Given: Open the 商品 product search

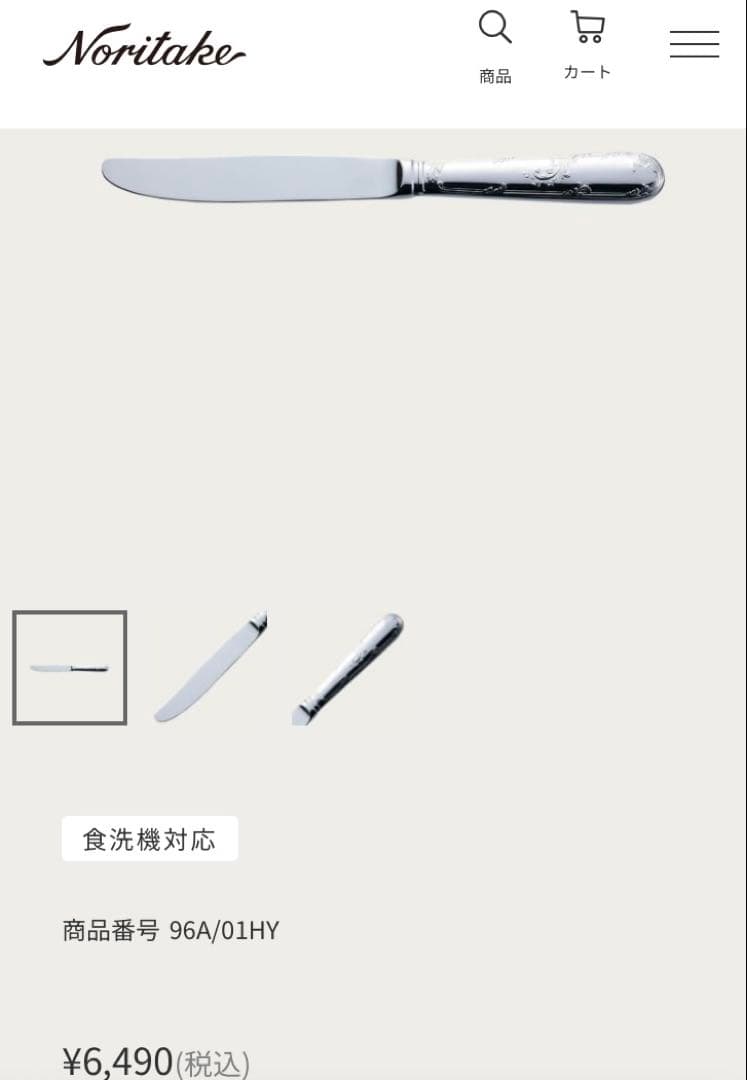Looking at the screenshot, I should click(x=495, y=46).
